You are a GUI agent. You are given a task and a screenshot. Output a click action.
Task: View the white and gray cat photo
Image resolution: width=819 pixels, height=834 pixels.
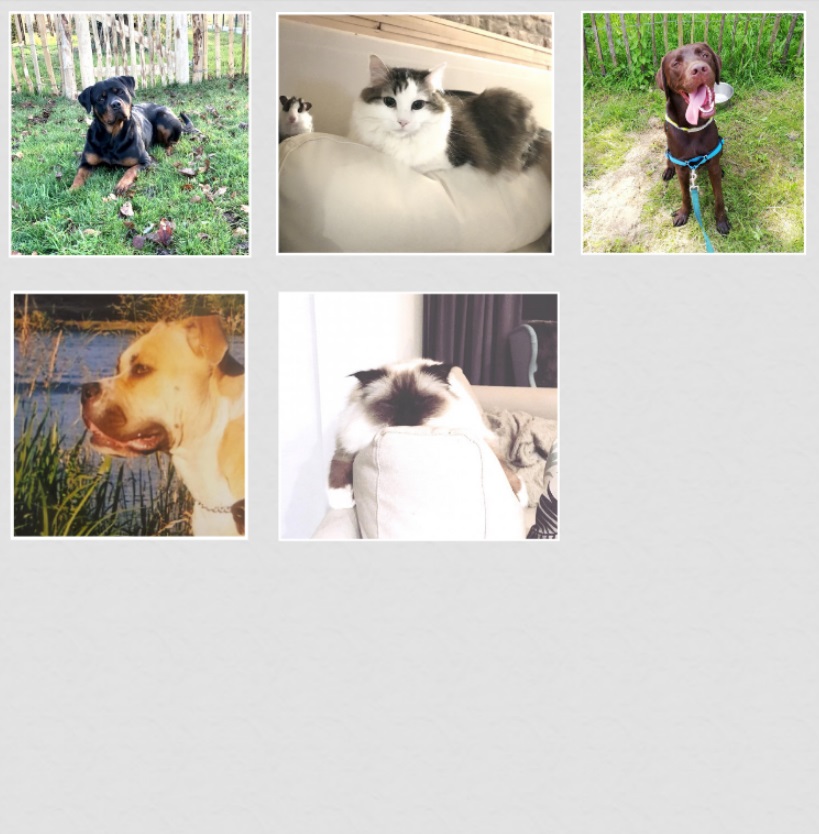coord(415,134)
